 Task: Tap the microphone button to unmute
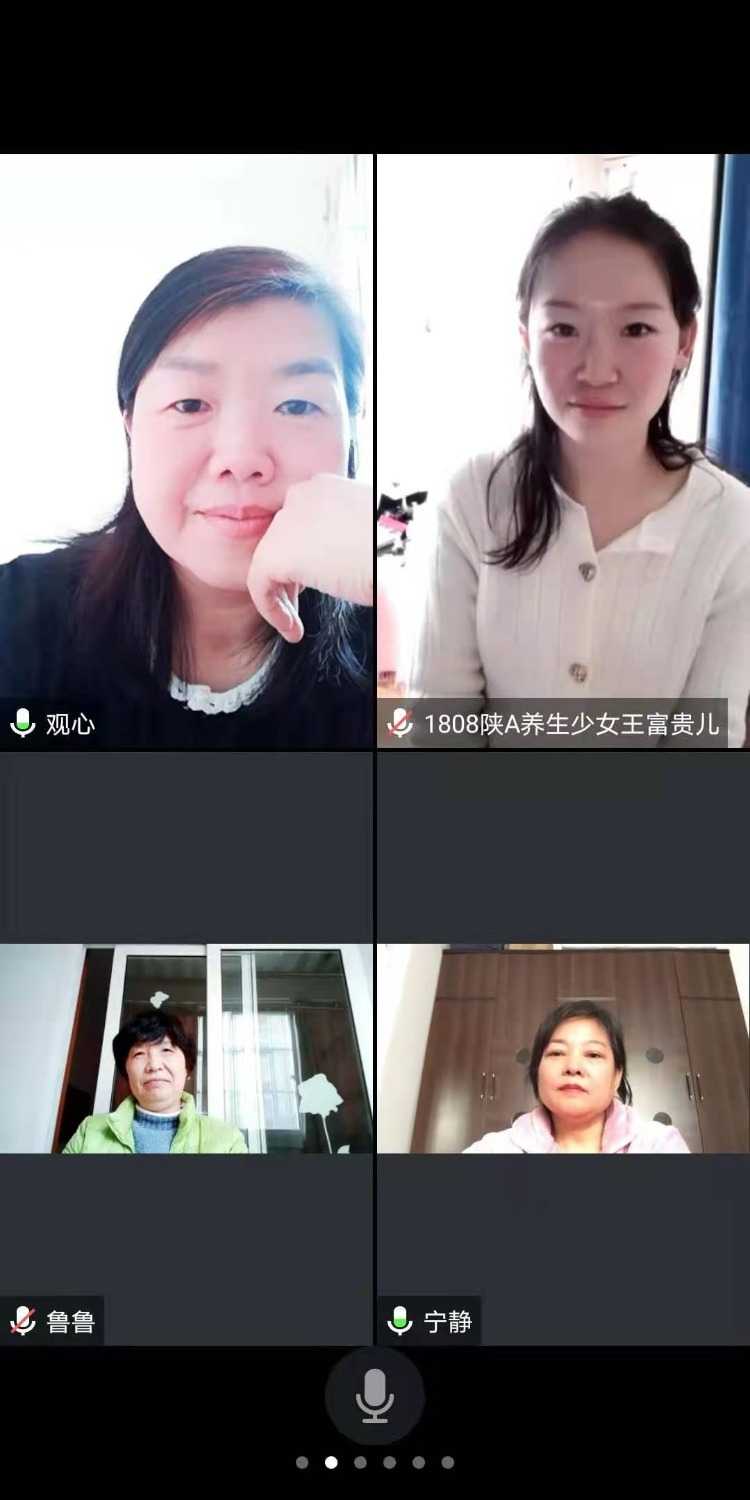(374, 1396)
